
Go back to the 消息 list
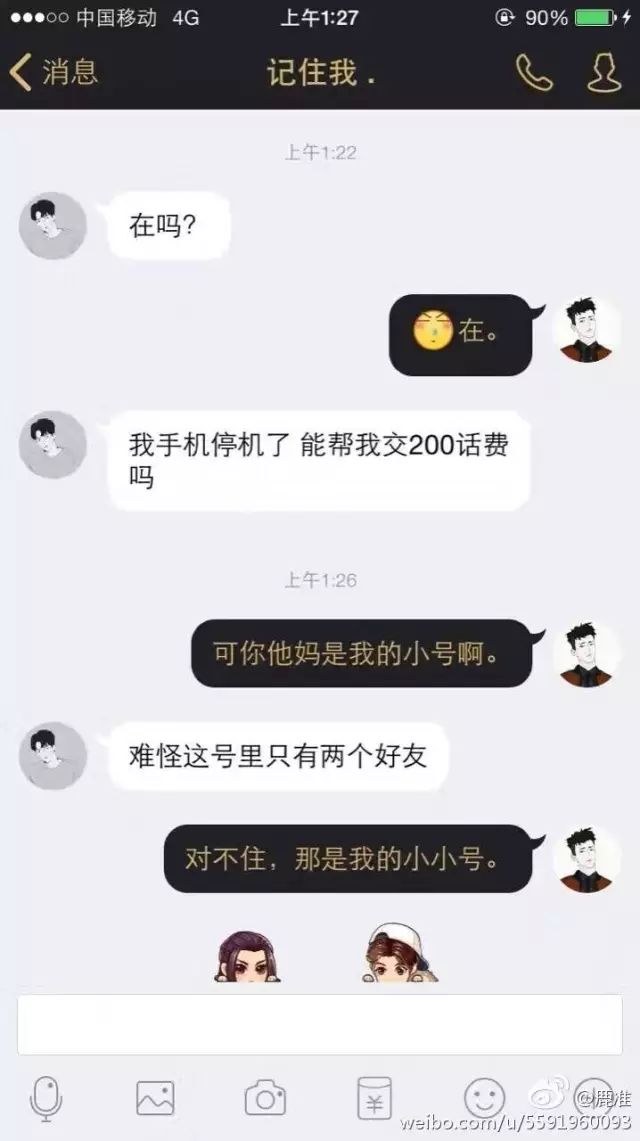pyautogui.click(x=55, y=72)
